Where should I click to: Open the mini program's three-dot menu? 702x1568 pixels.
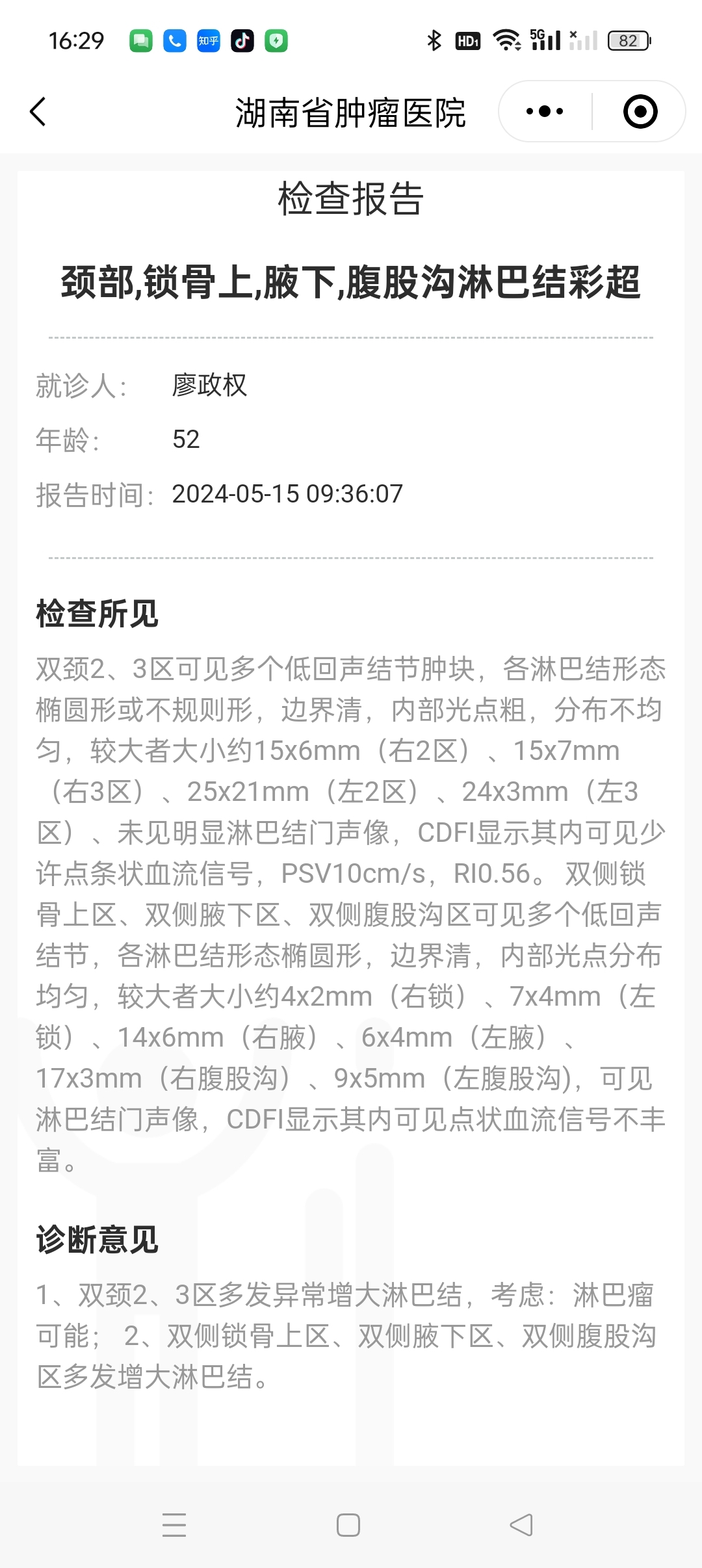(545, 111)
